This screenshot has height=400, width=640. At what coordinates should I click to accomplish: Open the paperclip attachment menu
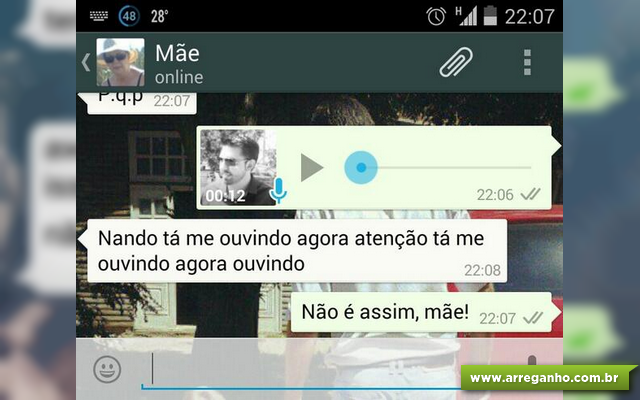(457, 62)
